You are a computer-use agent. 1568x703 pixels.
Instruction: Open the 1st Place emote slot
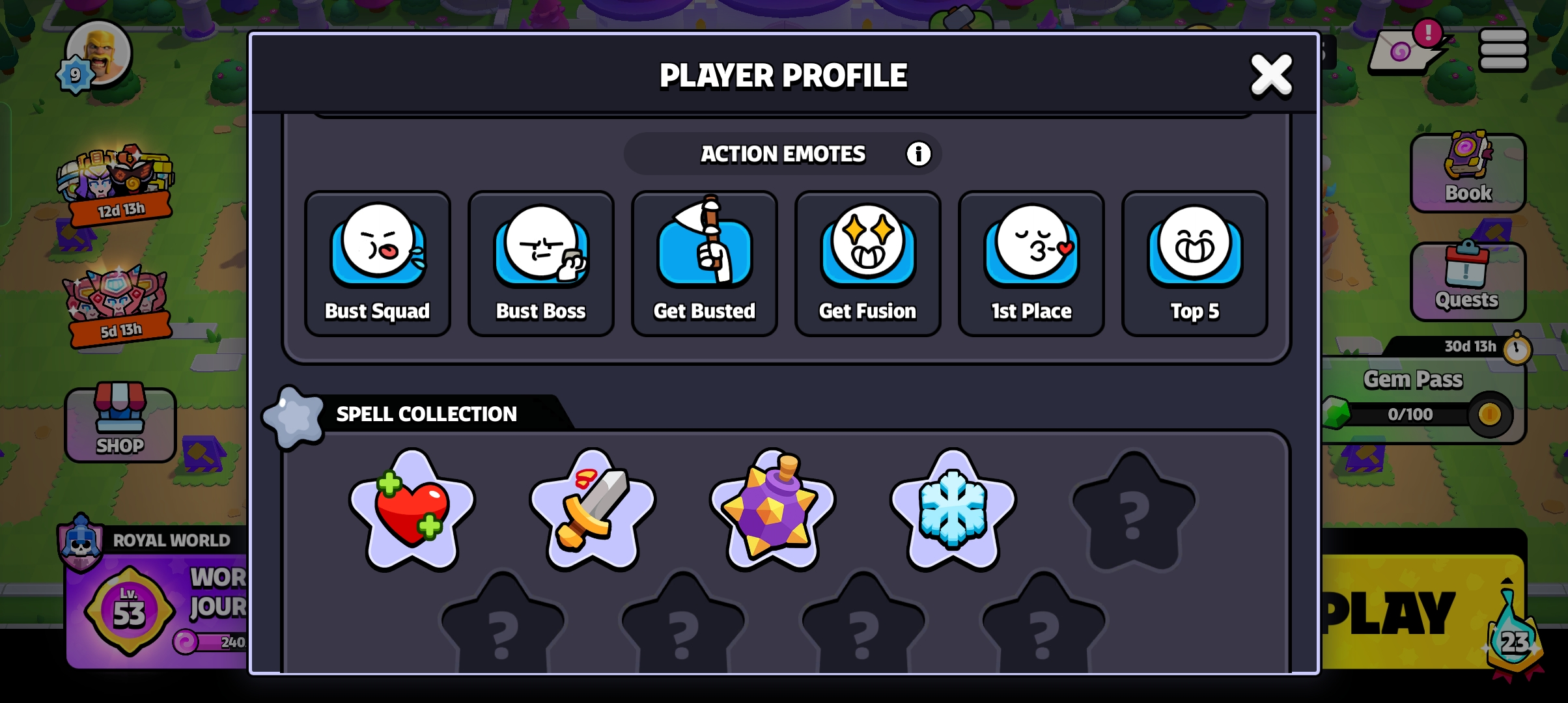[1031, 264]
